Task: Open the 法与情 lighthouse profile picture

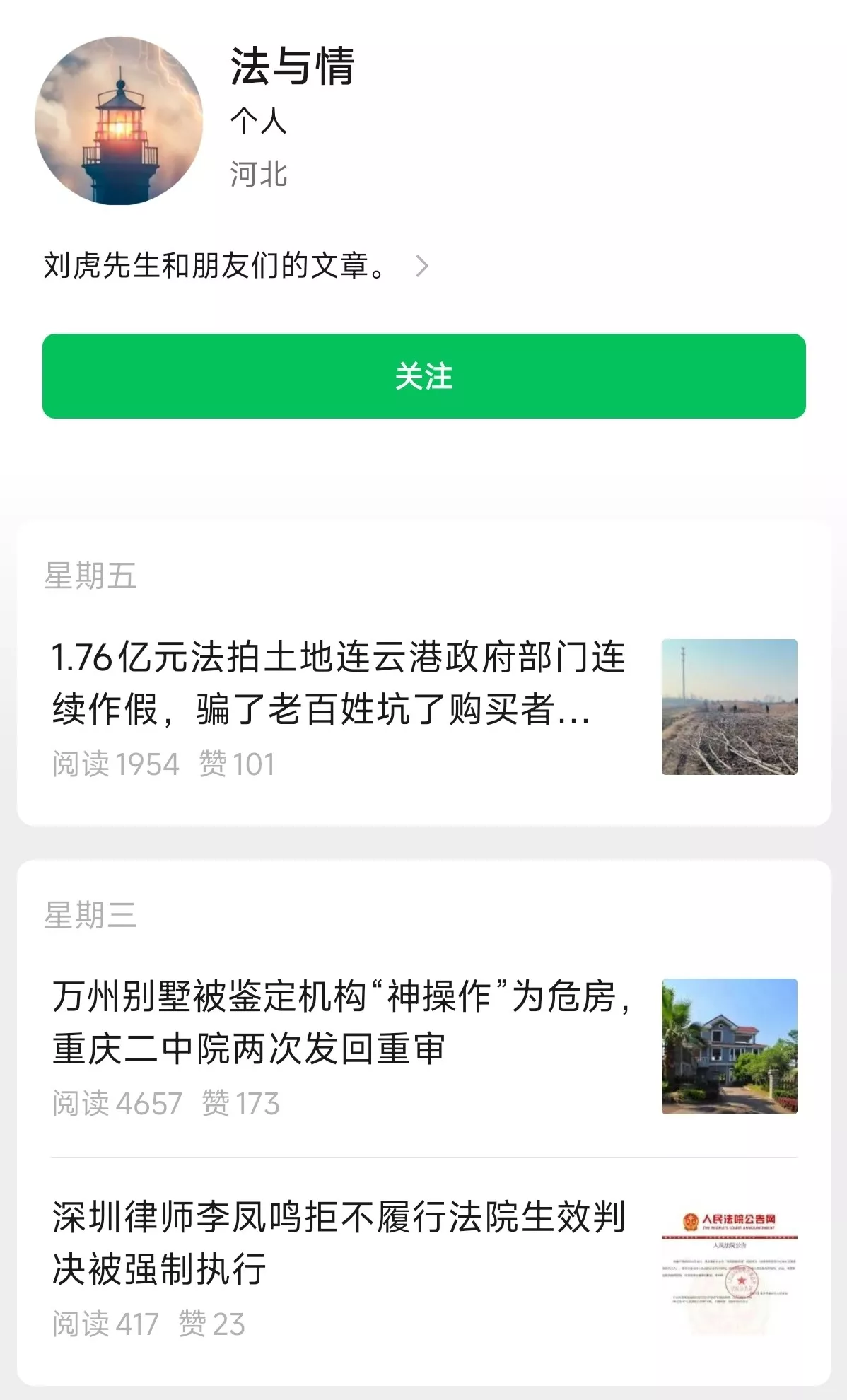Action: click(119, 121)
